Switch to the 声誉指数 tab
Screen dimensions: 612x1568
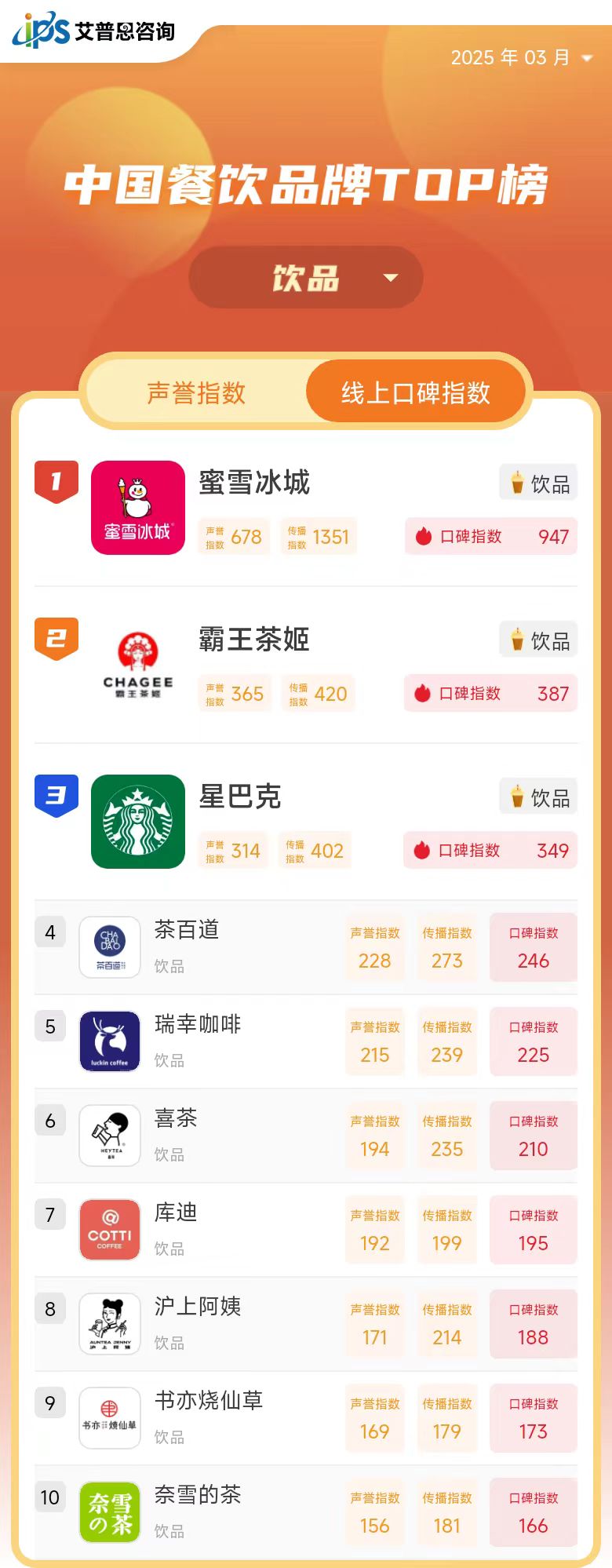[x=197, y=392]
